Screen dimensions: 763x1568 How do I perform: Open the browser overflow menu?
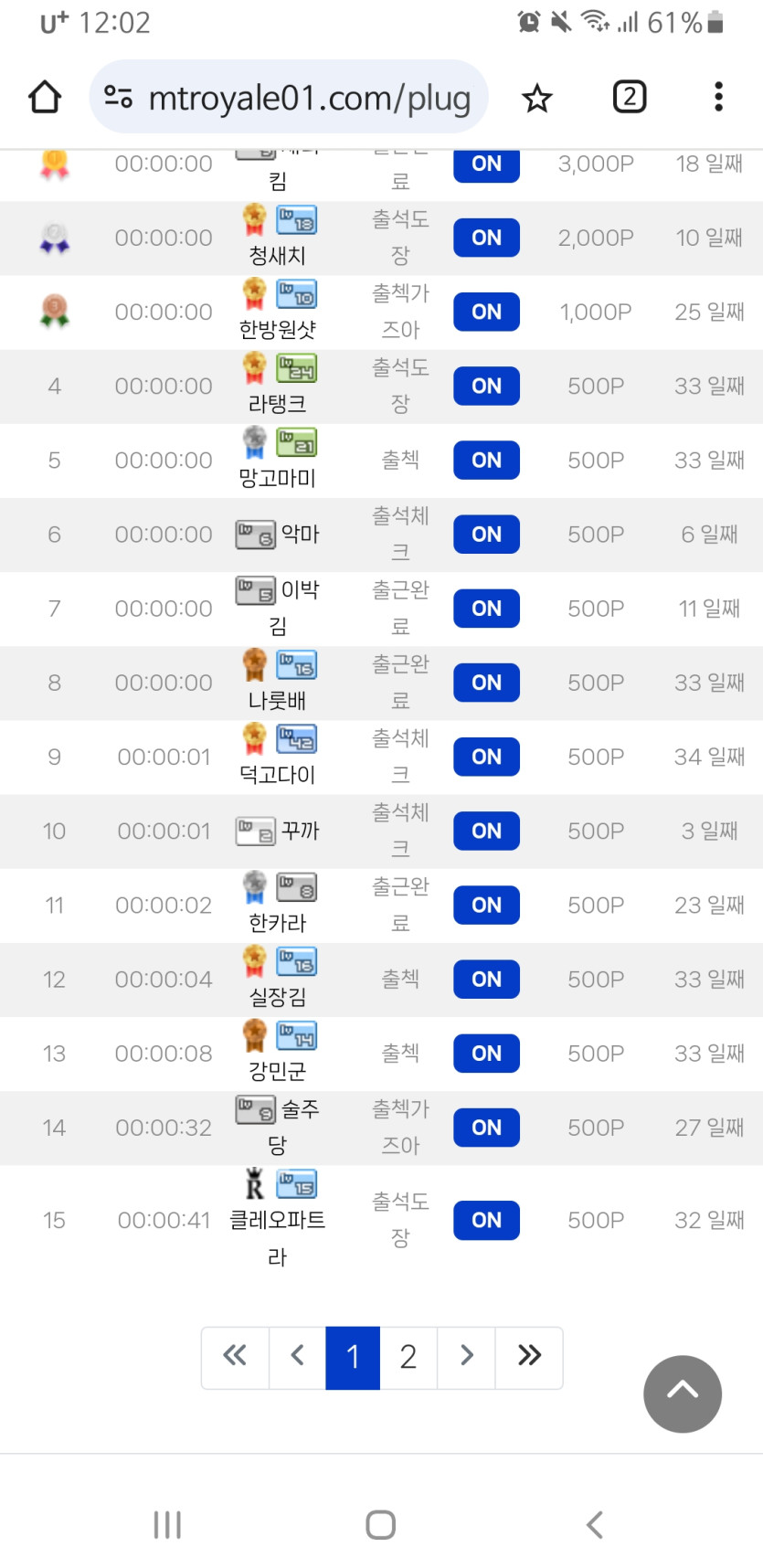pyautogui.click(x=718, y=97)
